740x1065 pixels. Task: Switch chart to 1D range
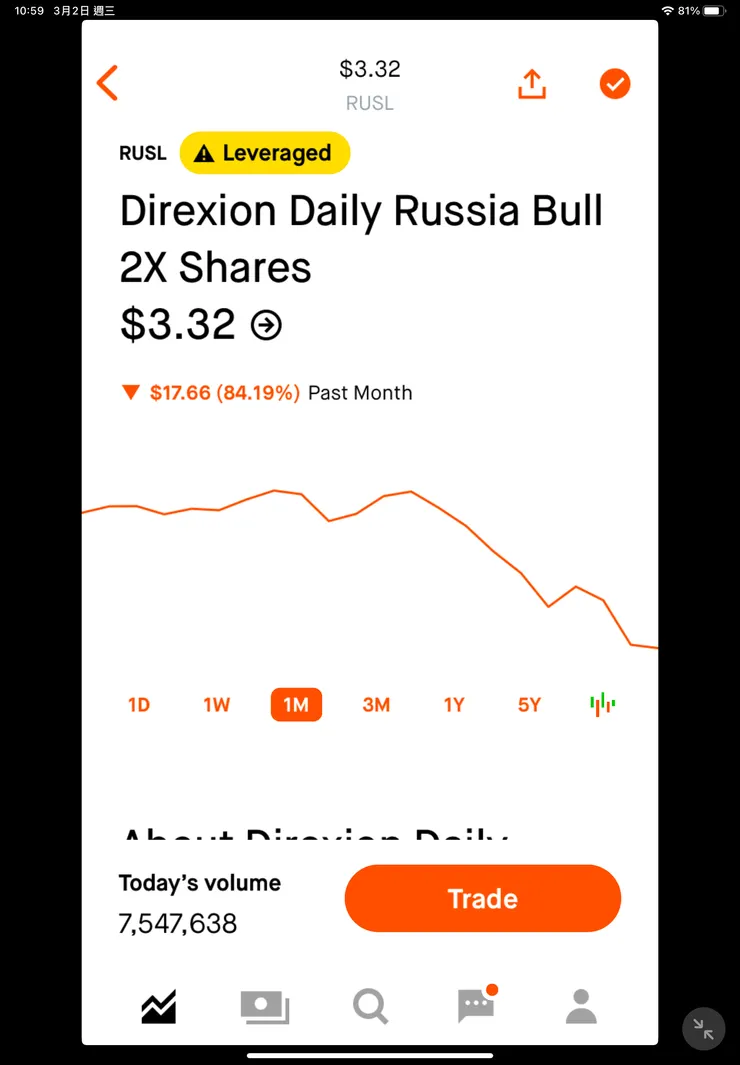139,705
